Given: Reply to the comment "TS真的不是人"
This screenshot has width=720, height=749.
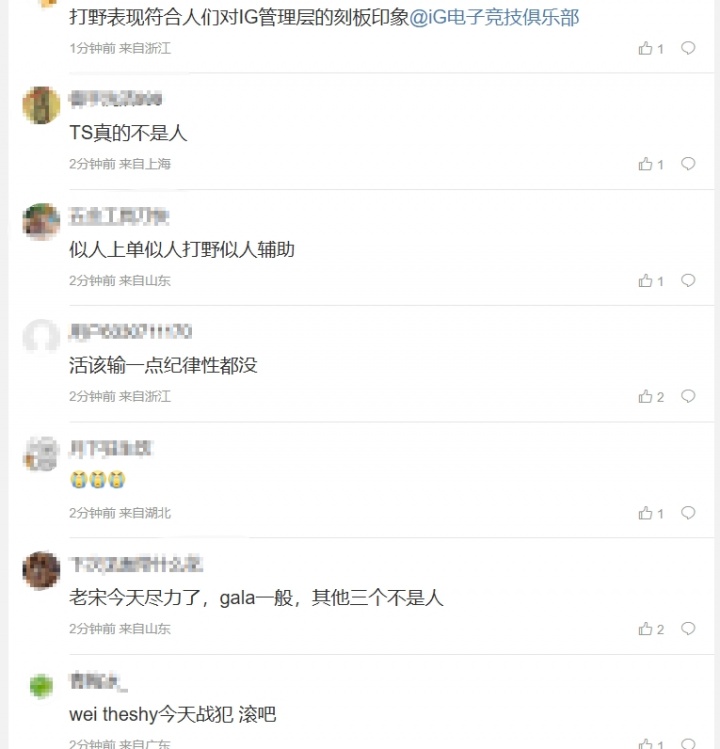Looking at the screenshot, I should pos(688,164).
